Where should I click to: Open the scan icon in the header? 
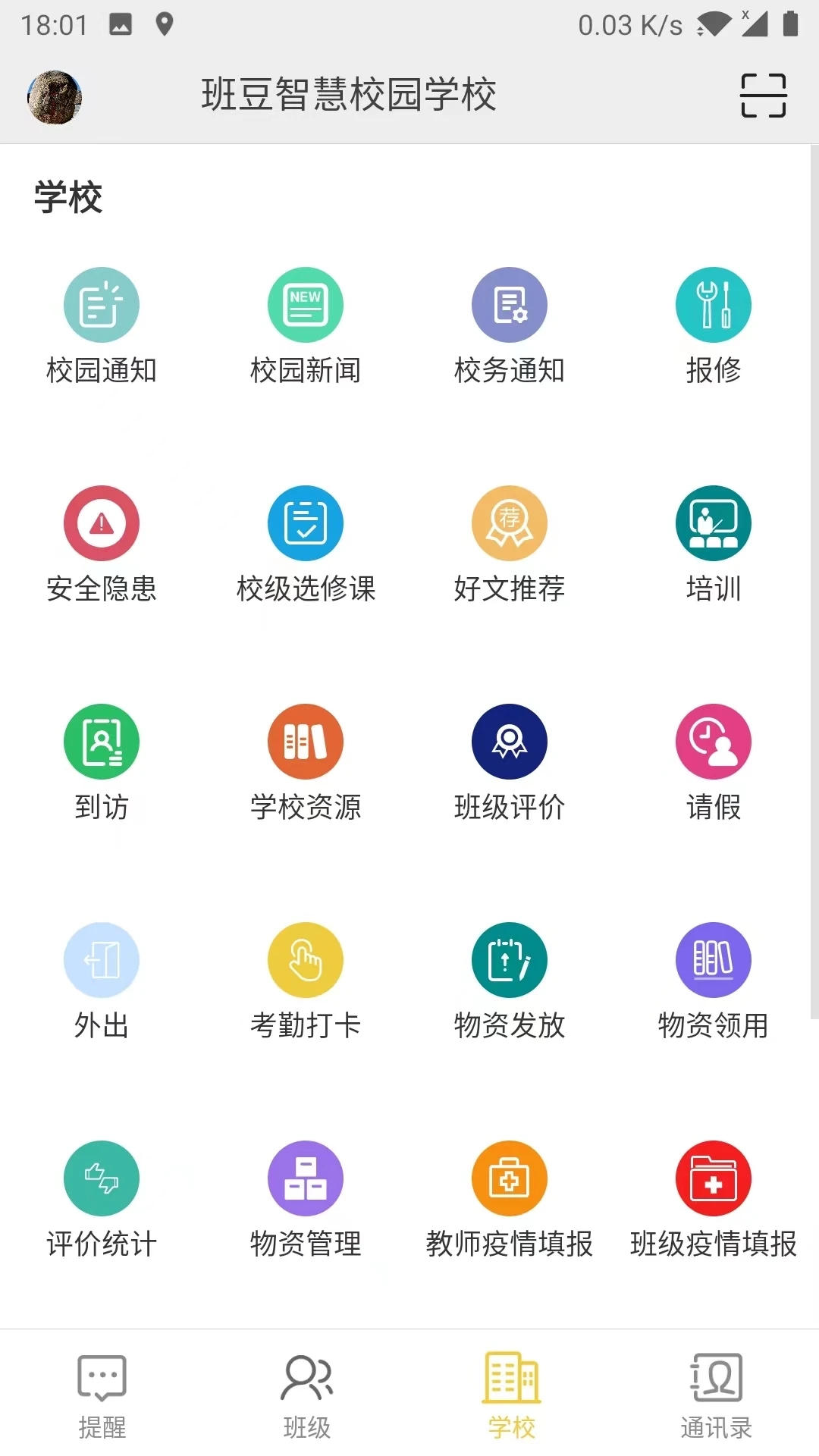tap(763, 96)
